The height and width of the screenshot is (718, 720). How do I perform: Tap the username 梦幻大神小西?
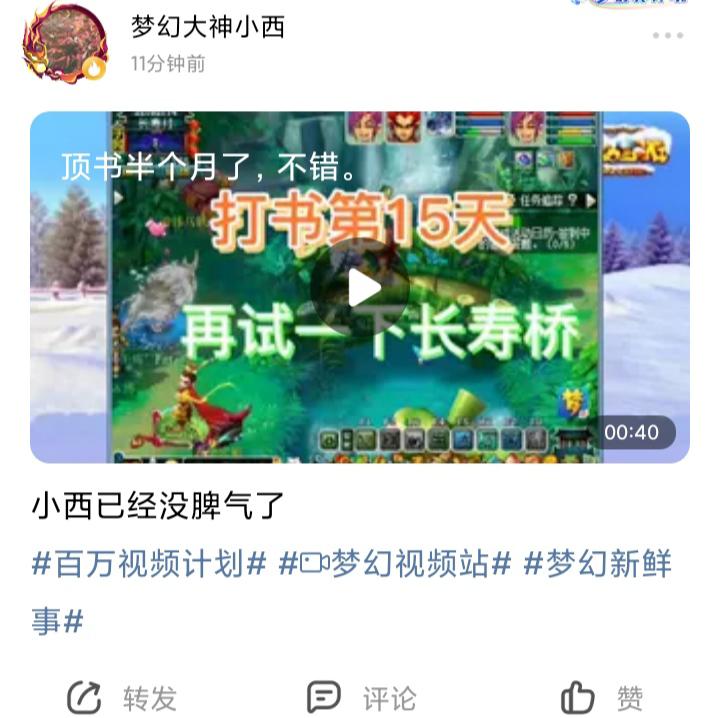[x=208, y=27]
